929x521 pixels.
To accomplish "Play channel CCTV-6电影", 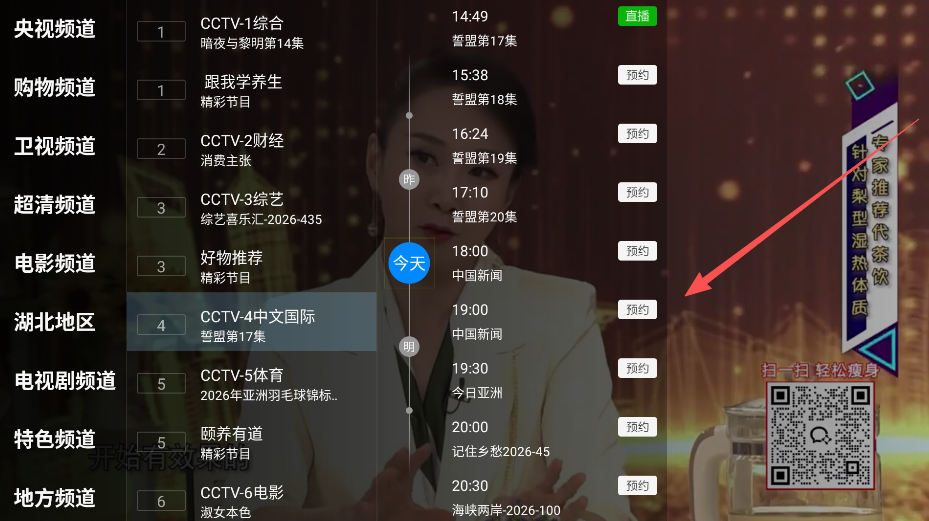I will click(x=251, y=500).
